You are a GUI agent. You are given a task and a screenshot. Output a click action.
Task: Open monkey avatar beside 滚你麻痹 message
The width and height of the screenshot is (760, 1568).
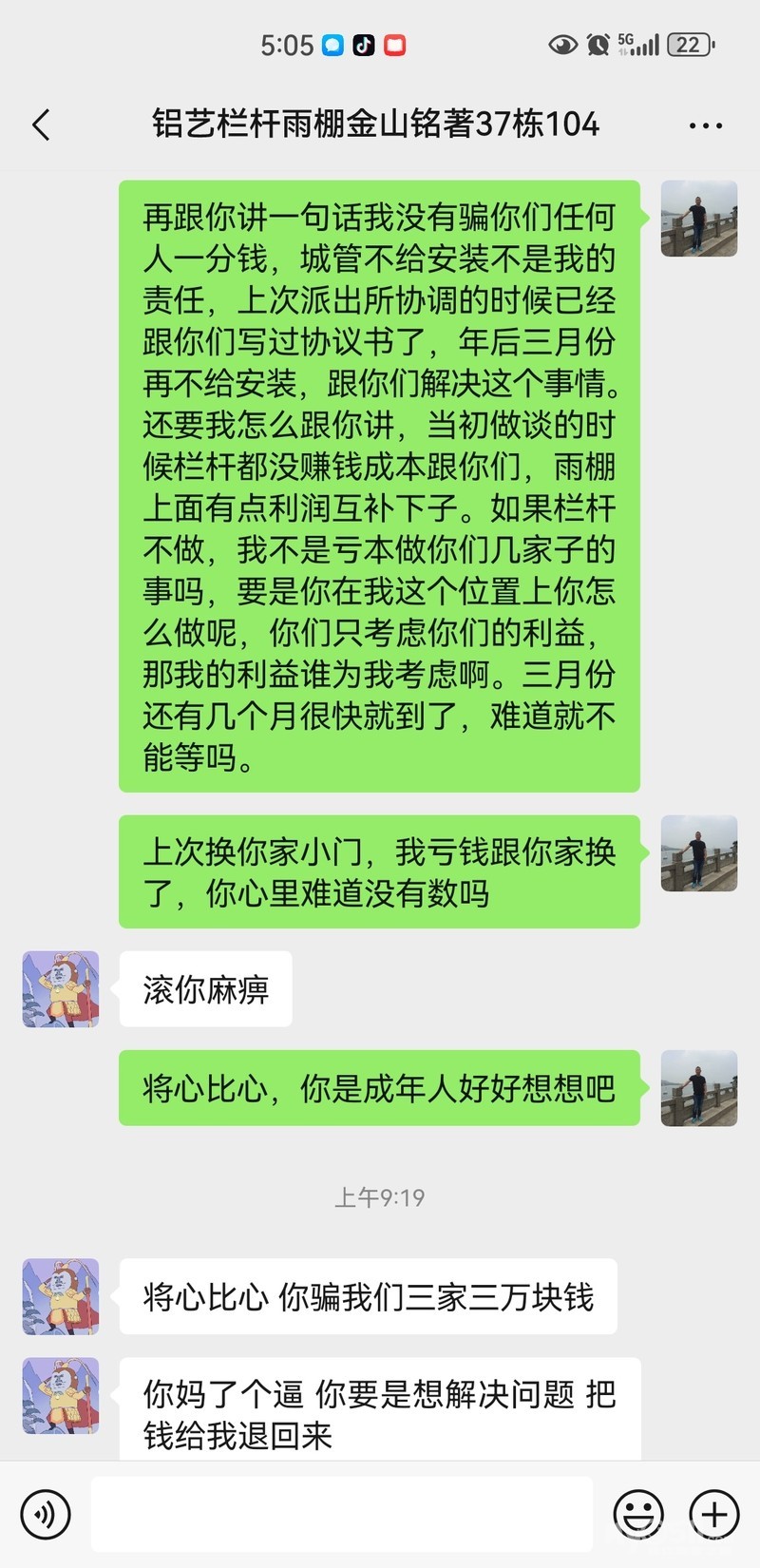tap(61, 989)
